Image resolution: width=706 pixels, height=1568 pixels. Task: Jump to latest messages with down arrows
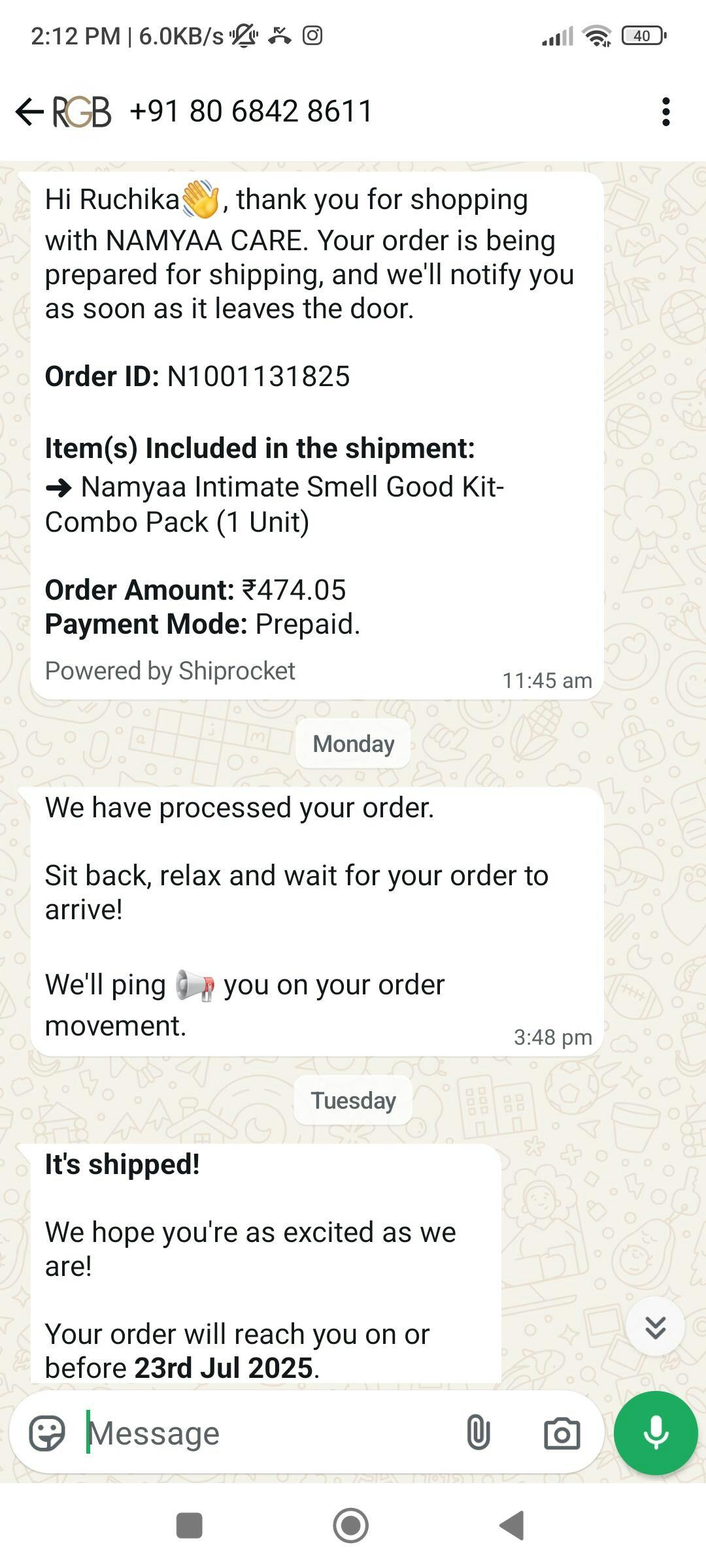coord(655,1327)
